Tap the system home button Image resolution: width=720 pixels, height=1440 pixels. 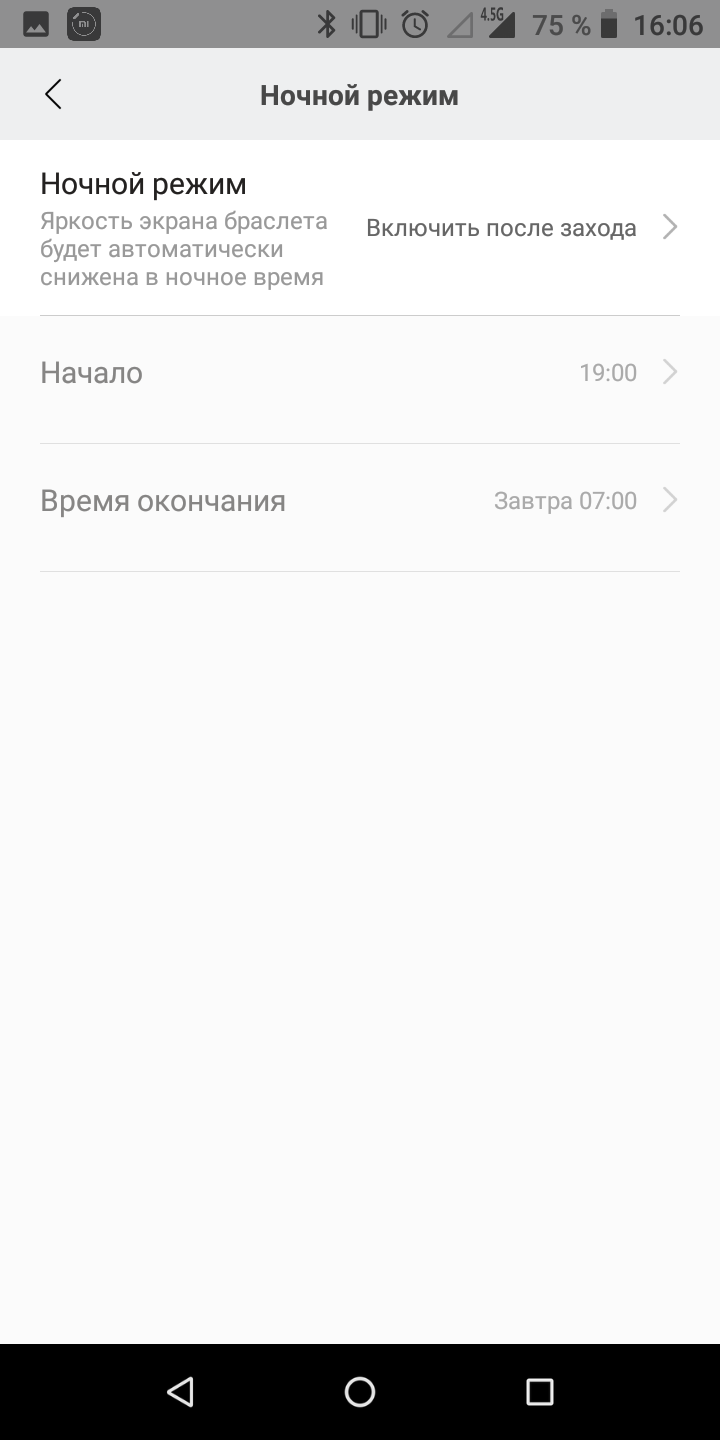click(x=360, y=1392)
